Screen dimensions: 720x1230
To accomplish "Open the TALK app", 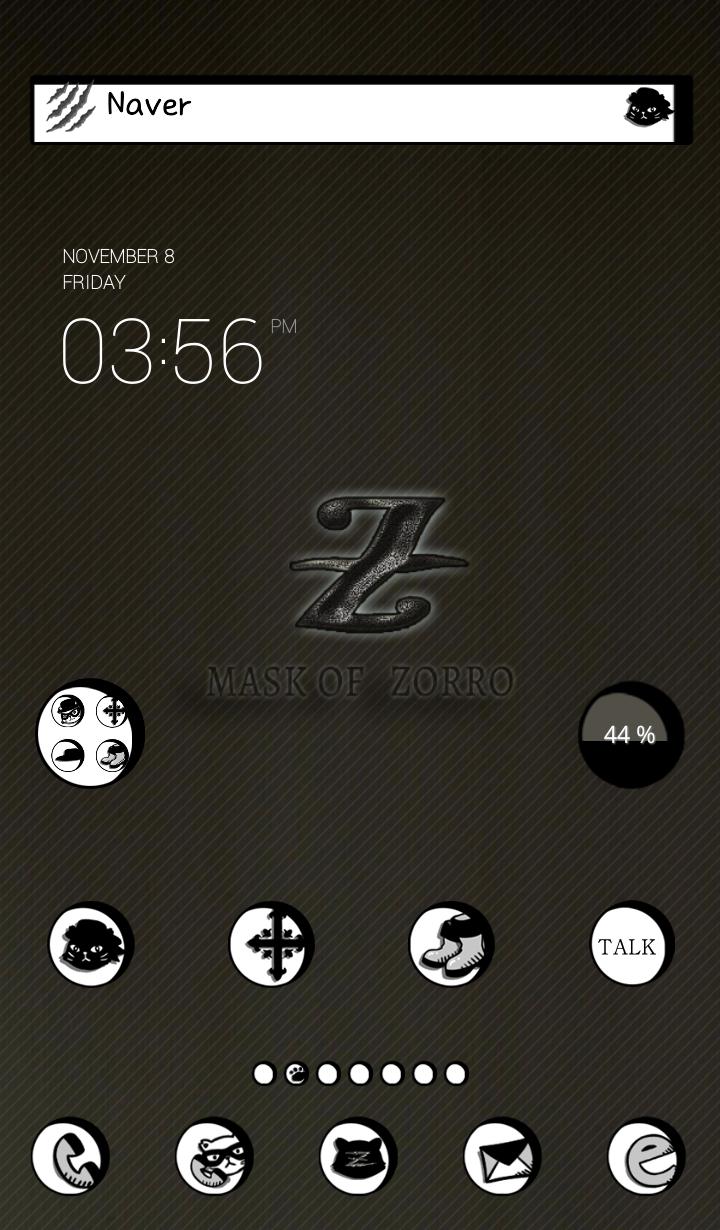I will pos(630,944).
